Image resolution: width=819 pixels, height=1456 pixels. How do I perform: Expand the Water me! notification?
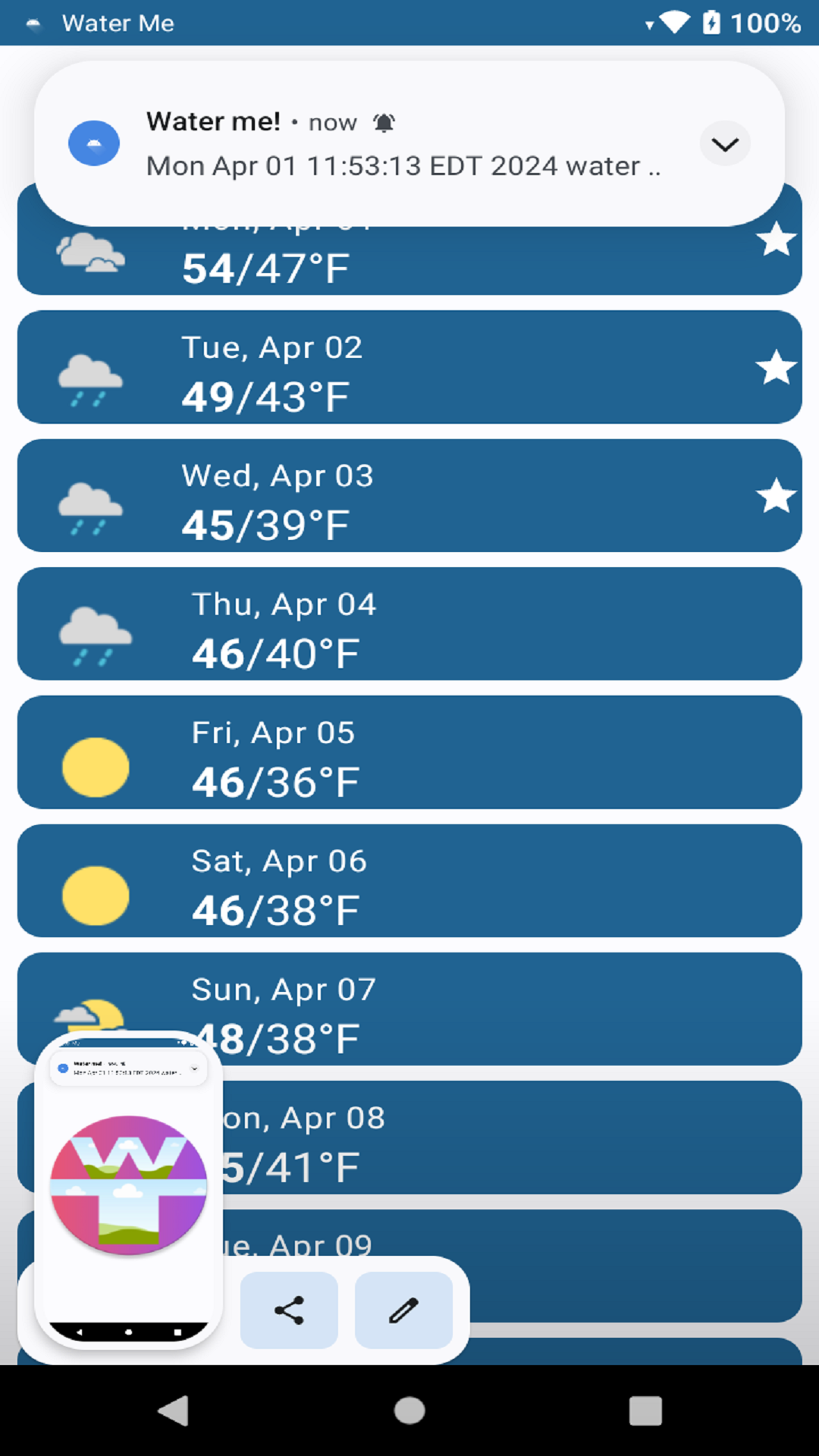tap(724, 144)
